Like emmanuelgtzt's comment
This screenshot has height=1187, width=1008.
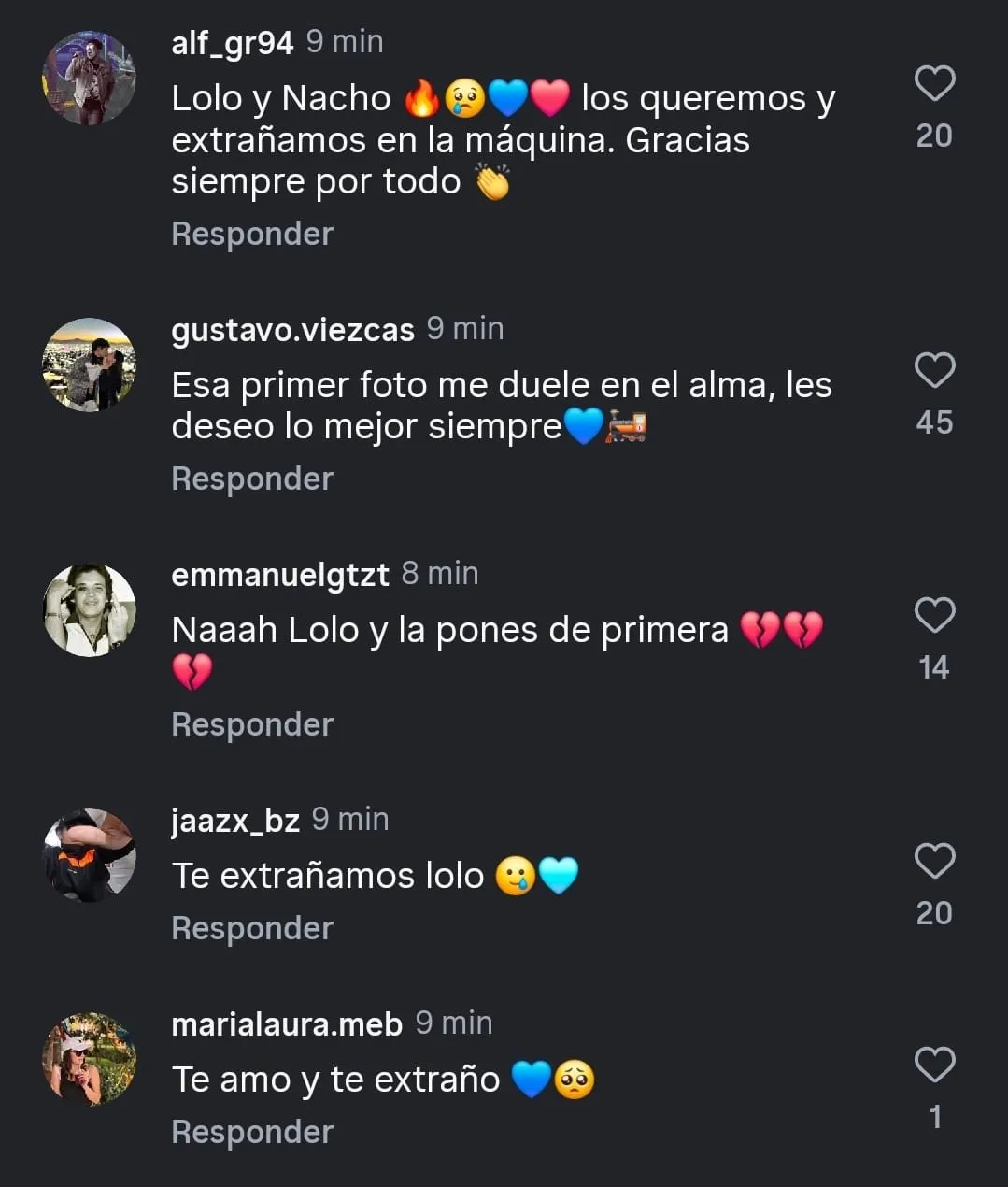tap(933, 615)
